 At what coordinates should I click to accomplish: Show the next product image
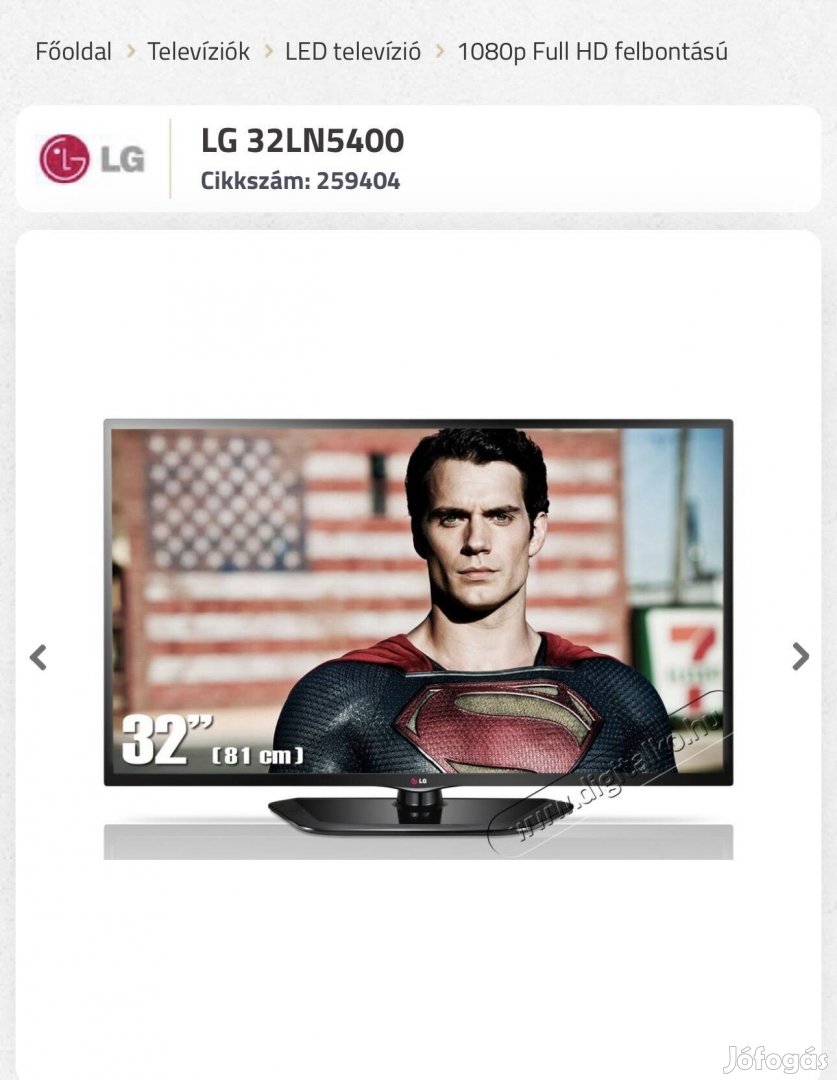tap(800, 656)
